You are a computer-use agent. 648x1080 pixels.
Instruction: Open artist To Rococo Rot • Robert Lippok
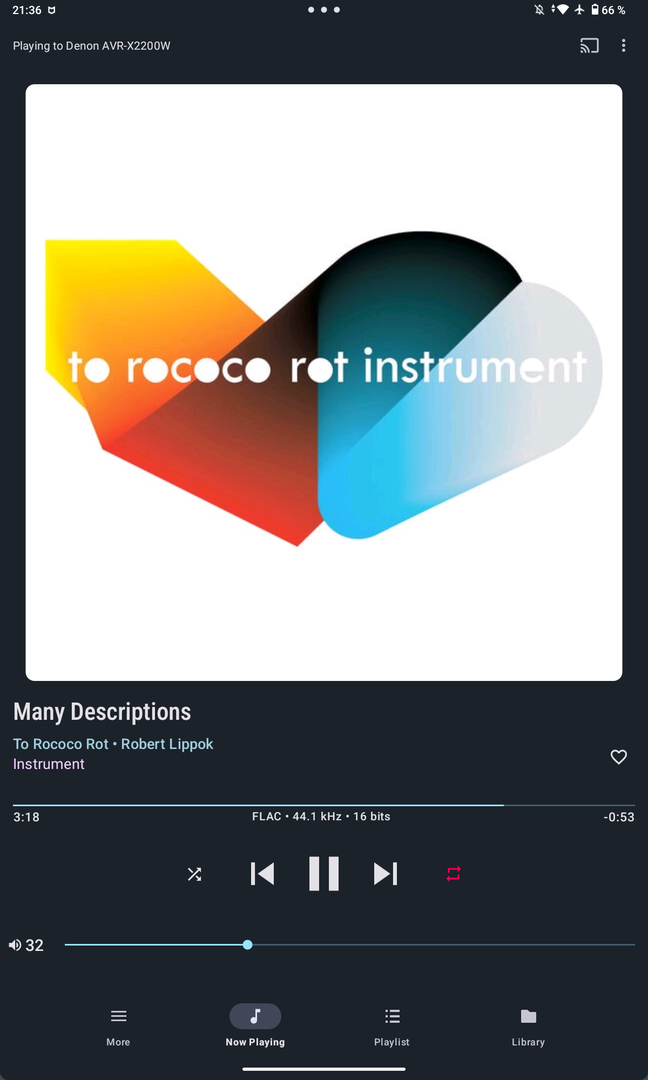click(113, 744)
